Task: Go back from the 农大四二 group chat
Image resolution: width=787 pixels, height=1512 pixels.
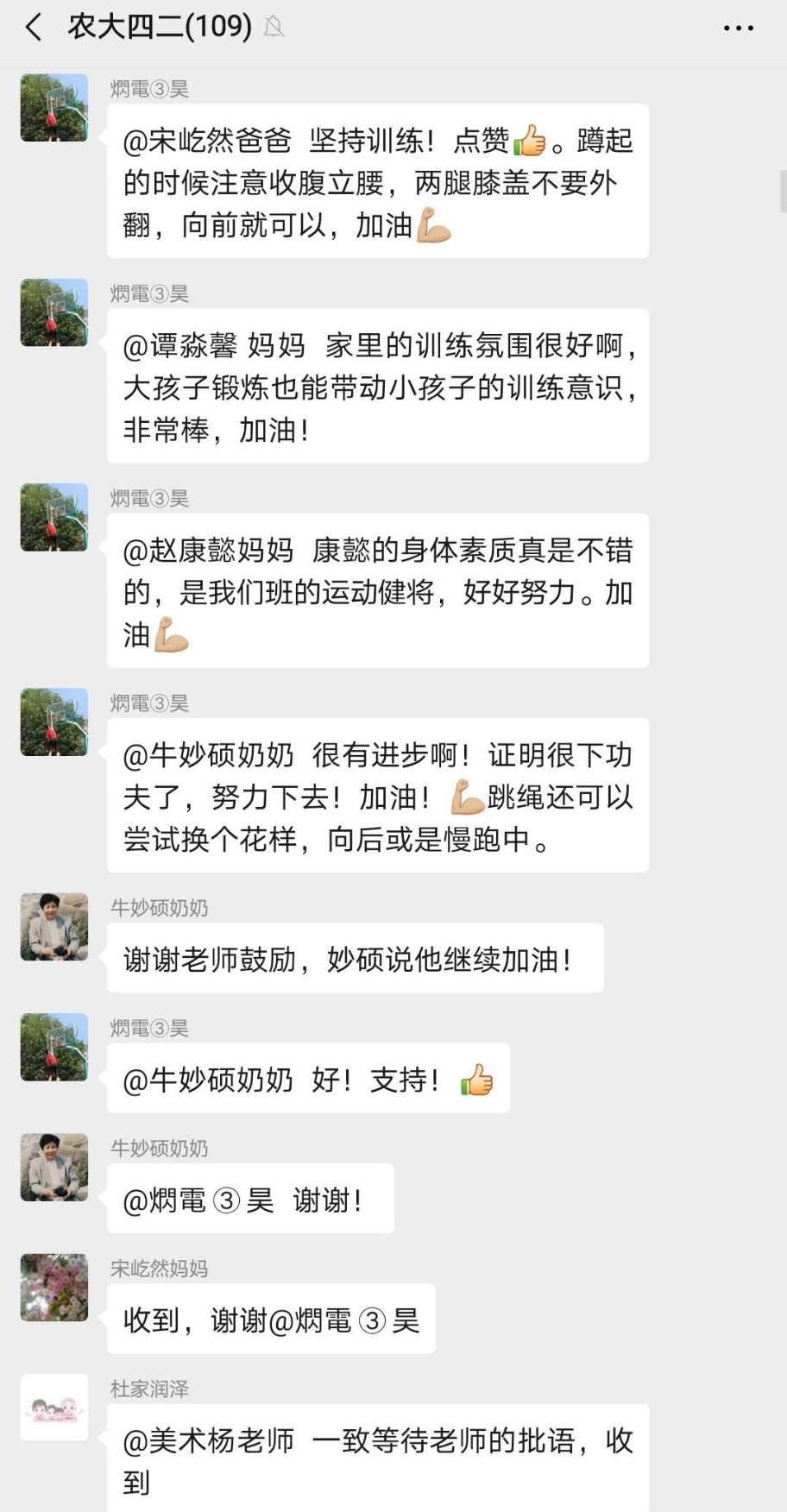Action: 34,28
